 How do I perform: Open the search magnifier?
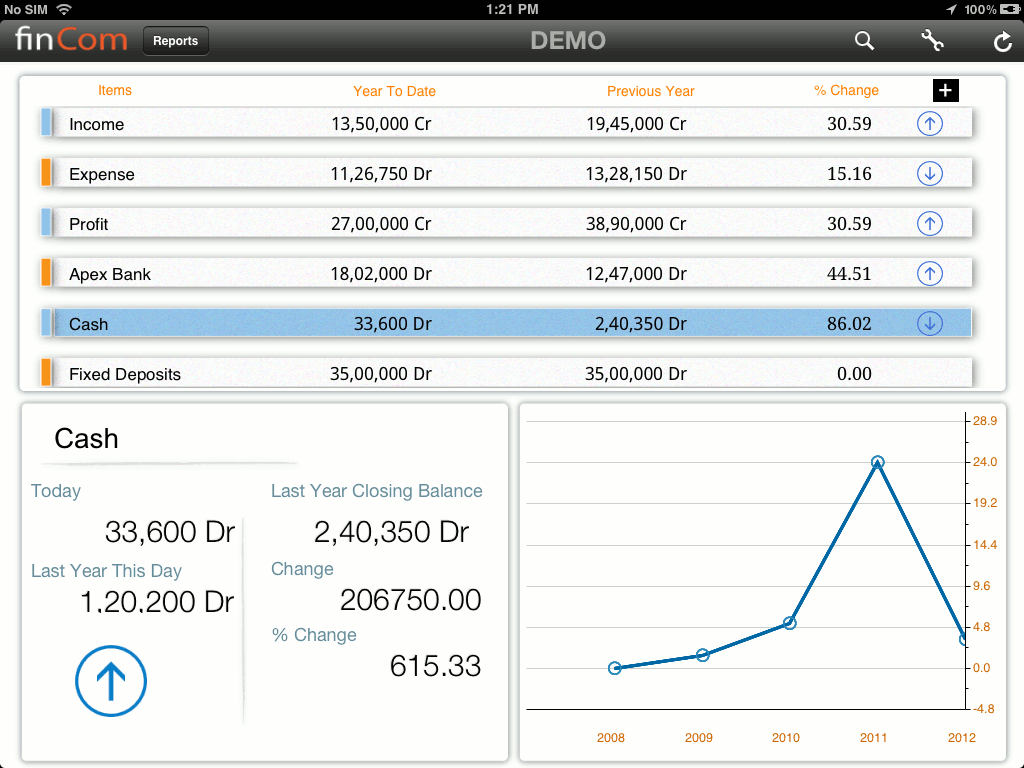click(x=864, y=41)
